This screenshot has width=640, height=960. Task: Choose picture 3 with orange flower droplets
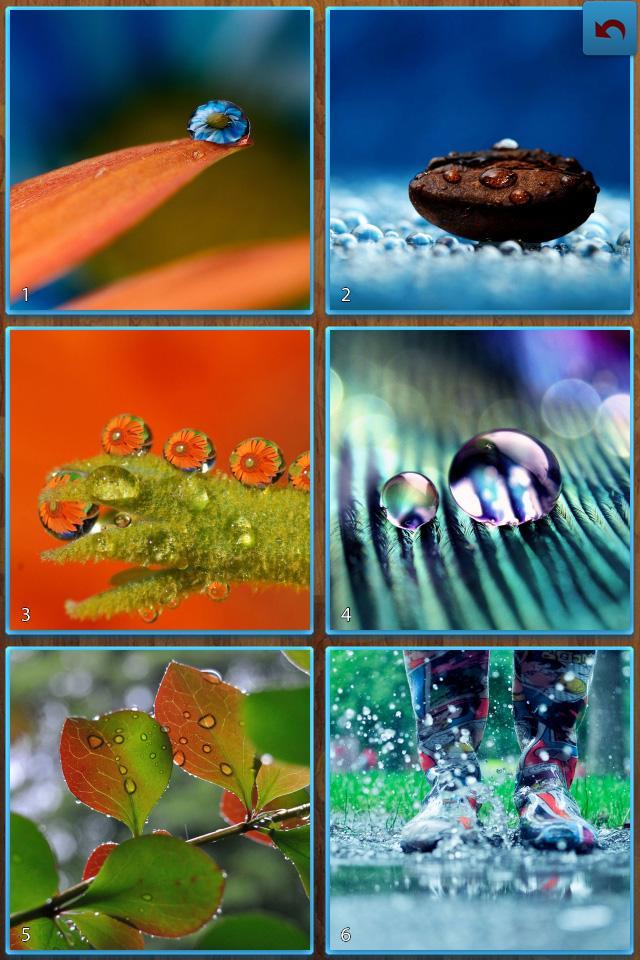(x=160, y=480)
